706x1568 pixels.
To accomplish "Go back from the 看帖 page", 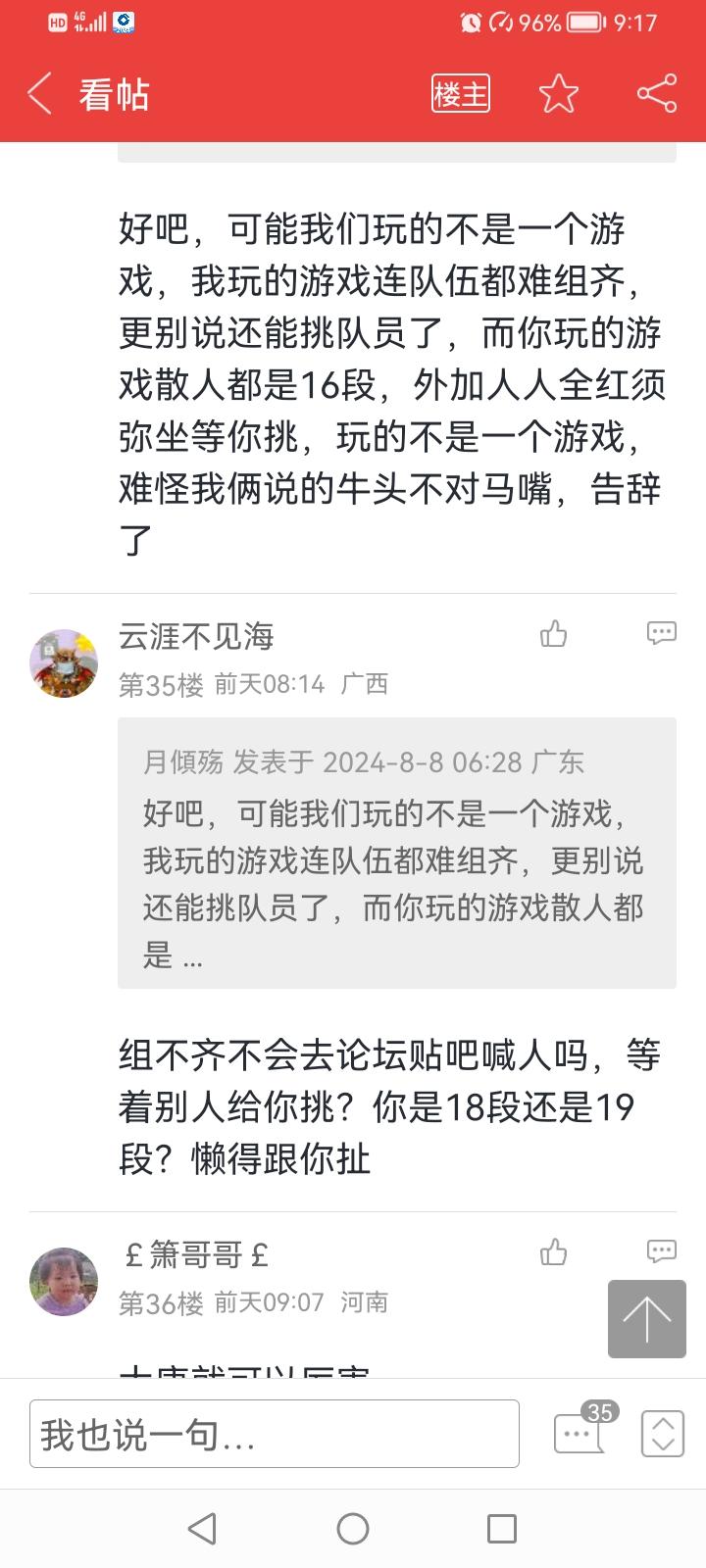I will (x=39, y=95).
